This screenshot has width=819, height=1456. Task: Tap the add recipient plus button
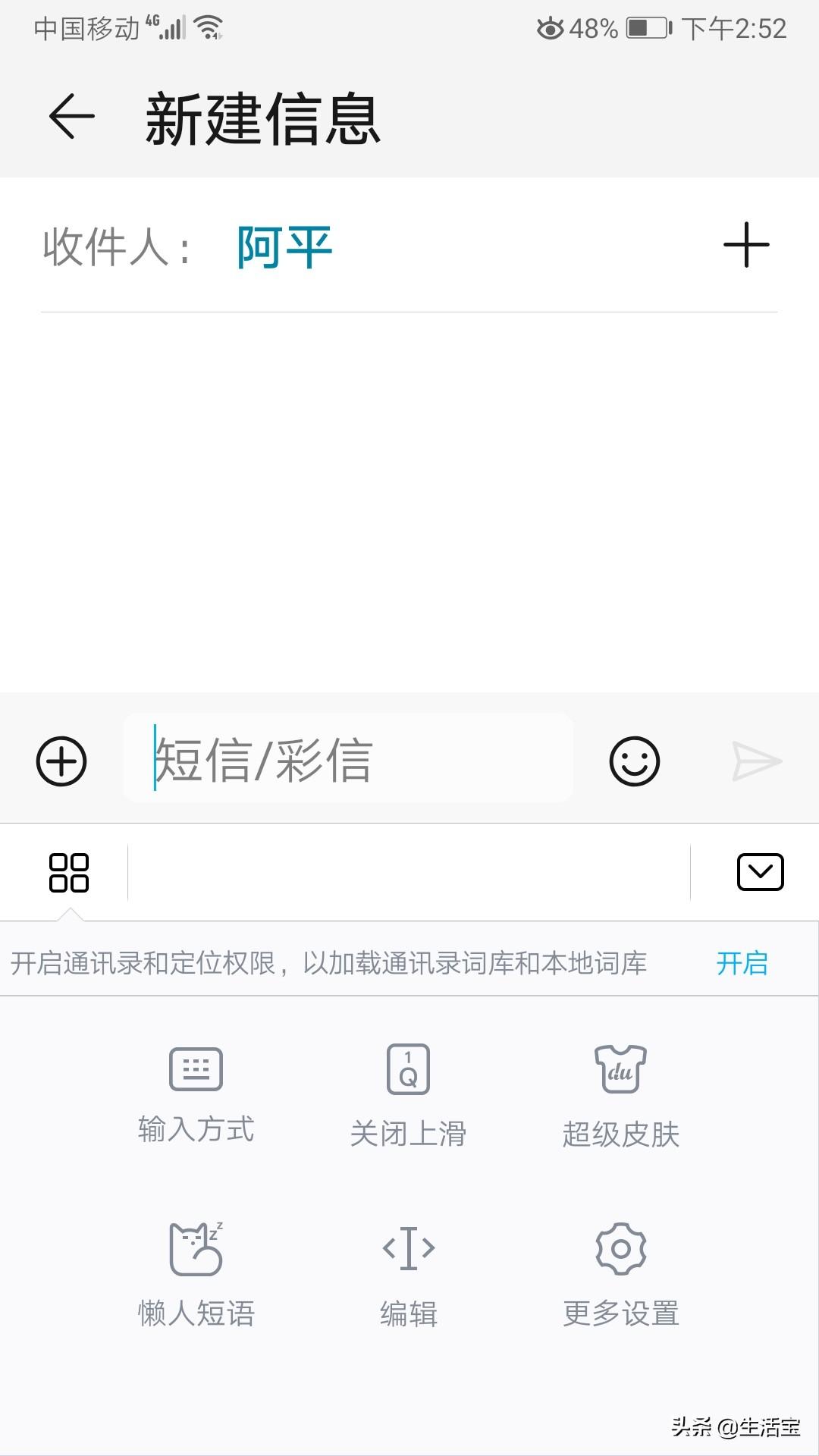tap(745, 245)
